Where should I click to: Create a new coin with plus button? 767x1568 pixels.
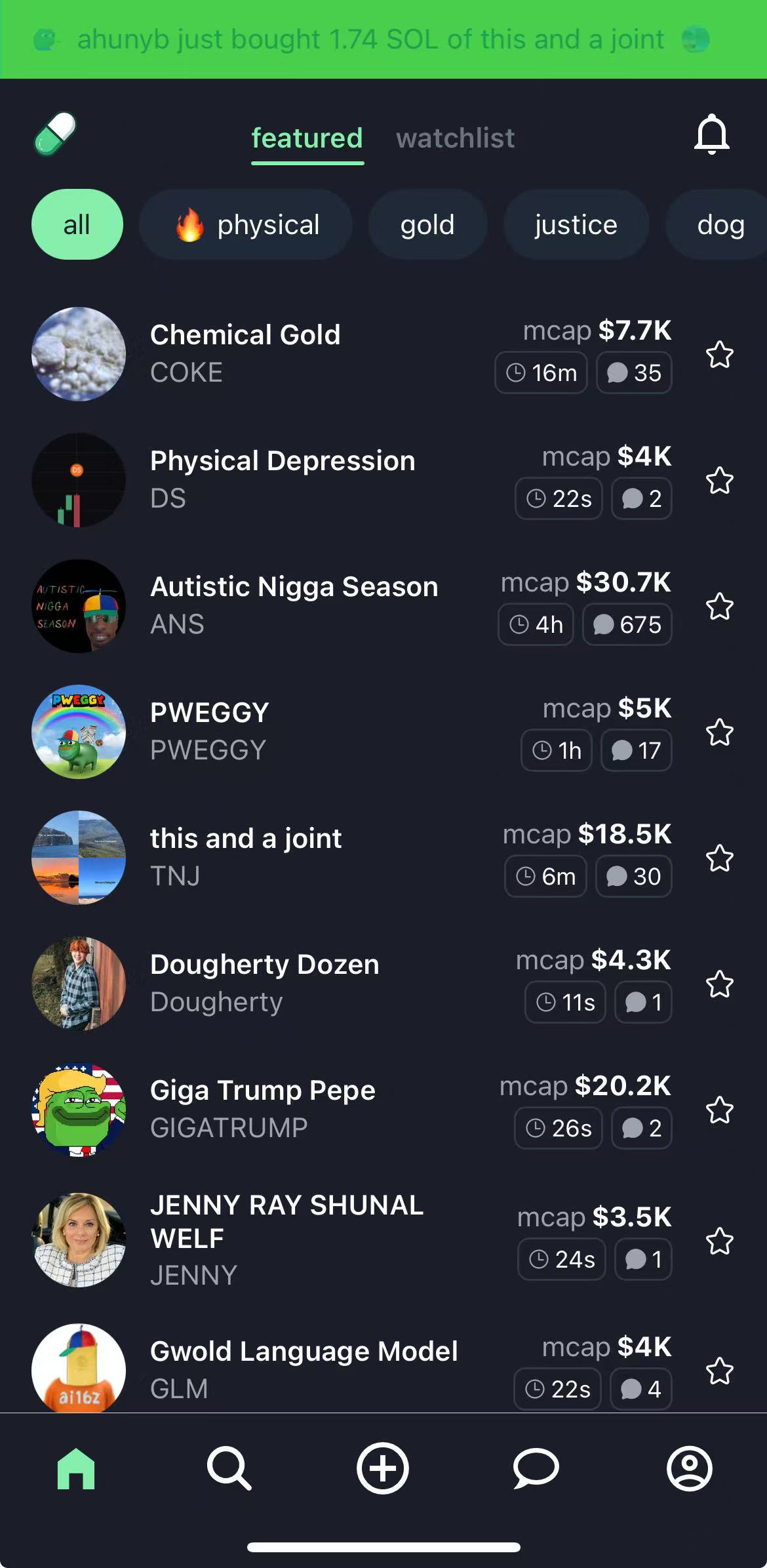383,1469
